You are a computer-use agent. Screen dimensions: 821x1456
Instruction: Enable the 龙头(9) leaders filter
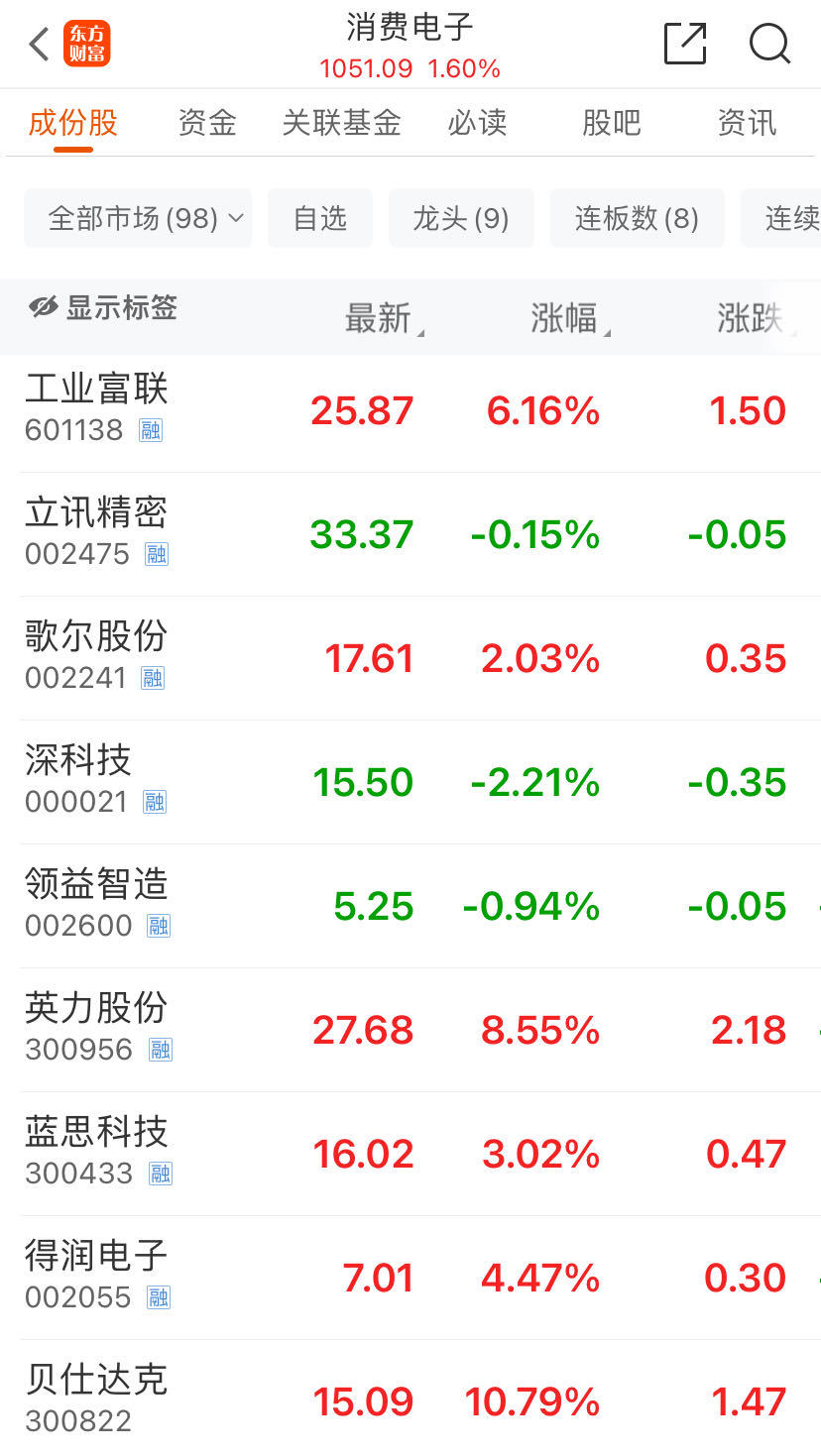(461, 218)
